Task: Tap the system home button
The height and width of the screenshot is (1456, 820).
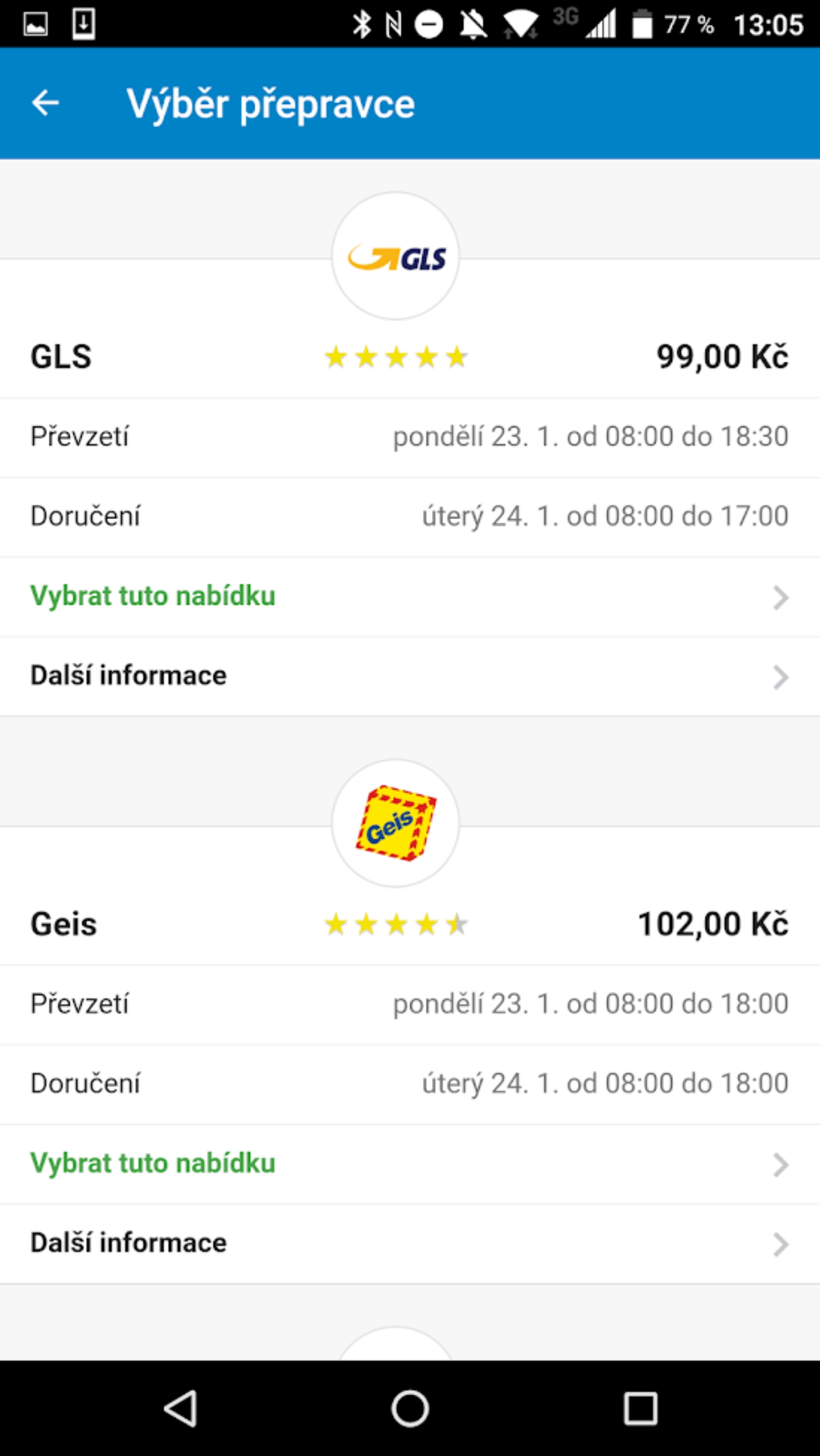Action: 410,1408
